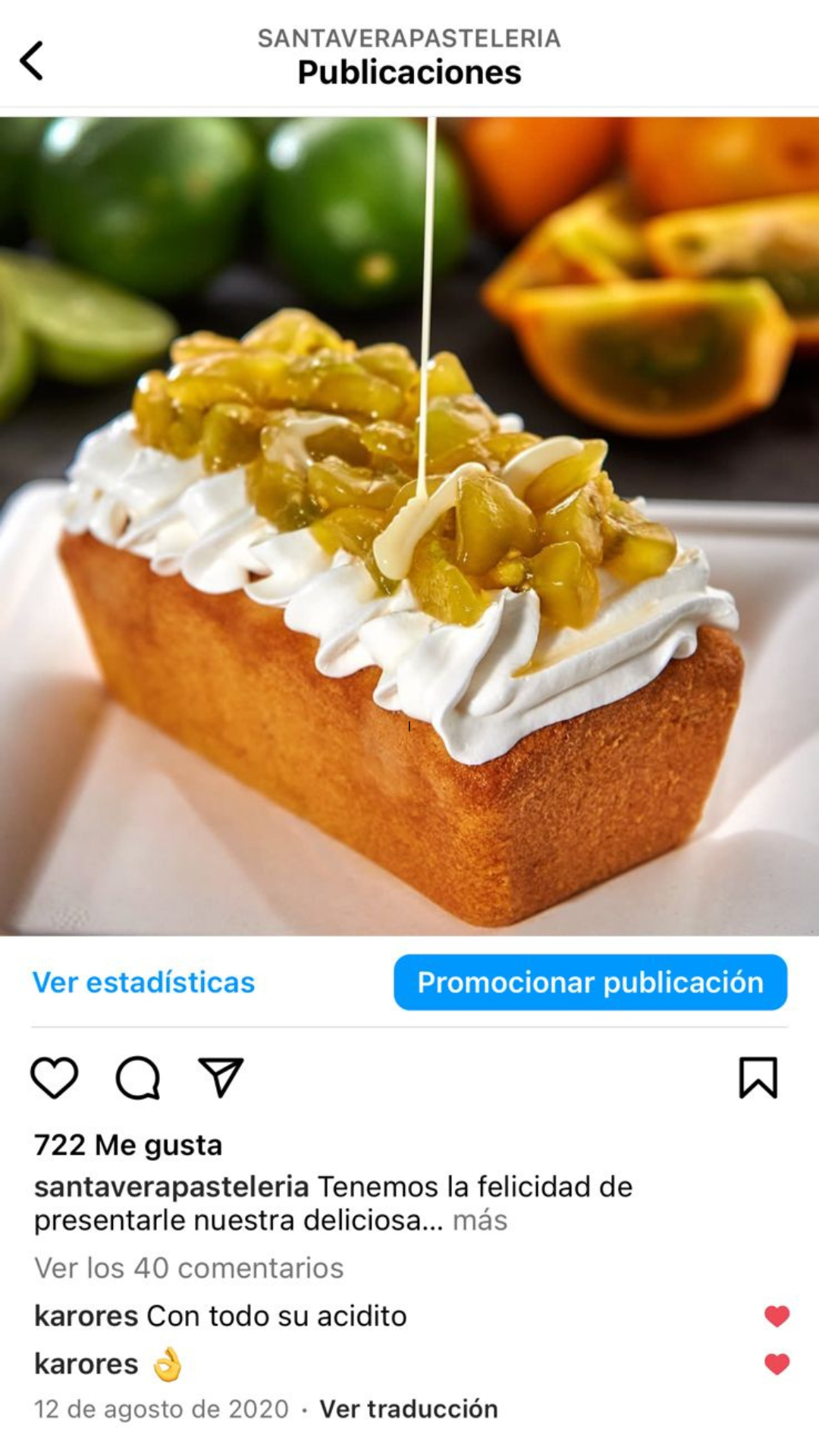
Task: Go back using the top arrow
Action: (32, 61)
